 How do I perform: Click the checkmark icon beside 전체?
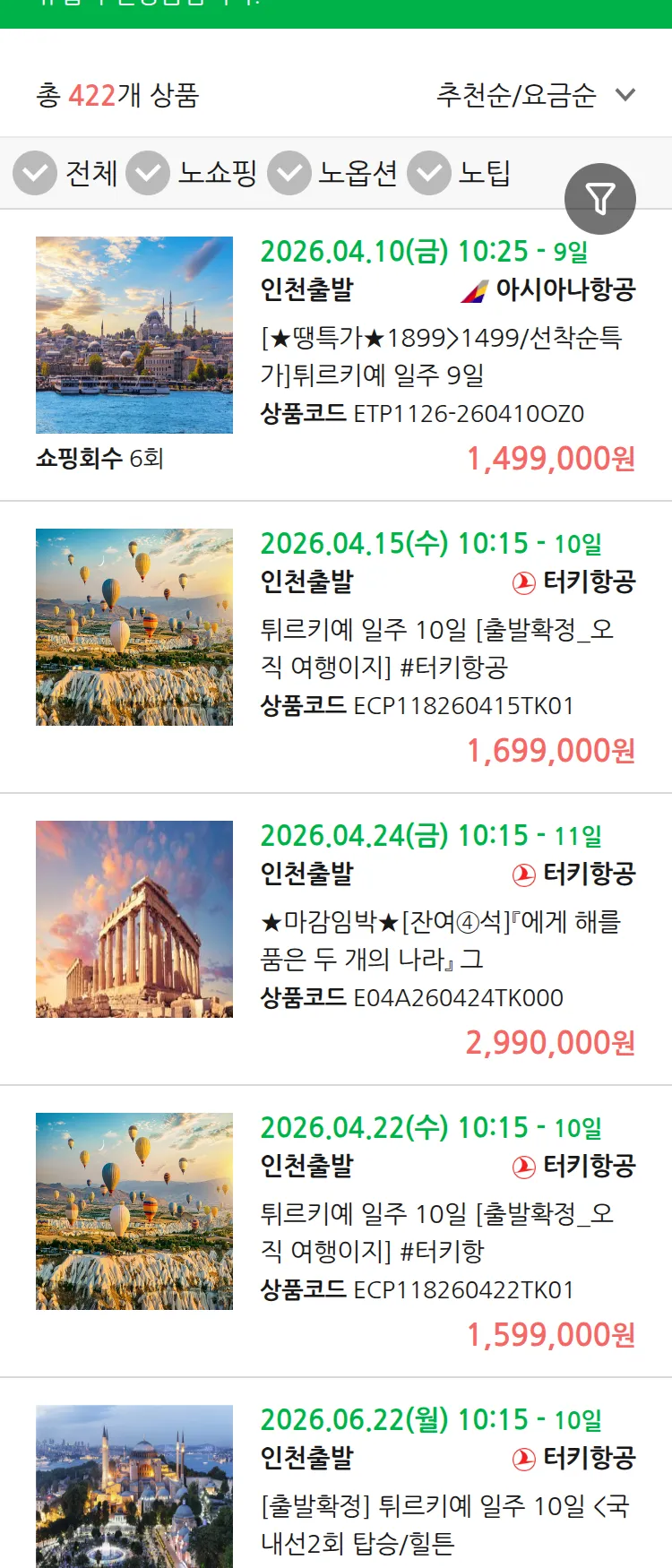pos(34,173)
